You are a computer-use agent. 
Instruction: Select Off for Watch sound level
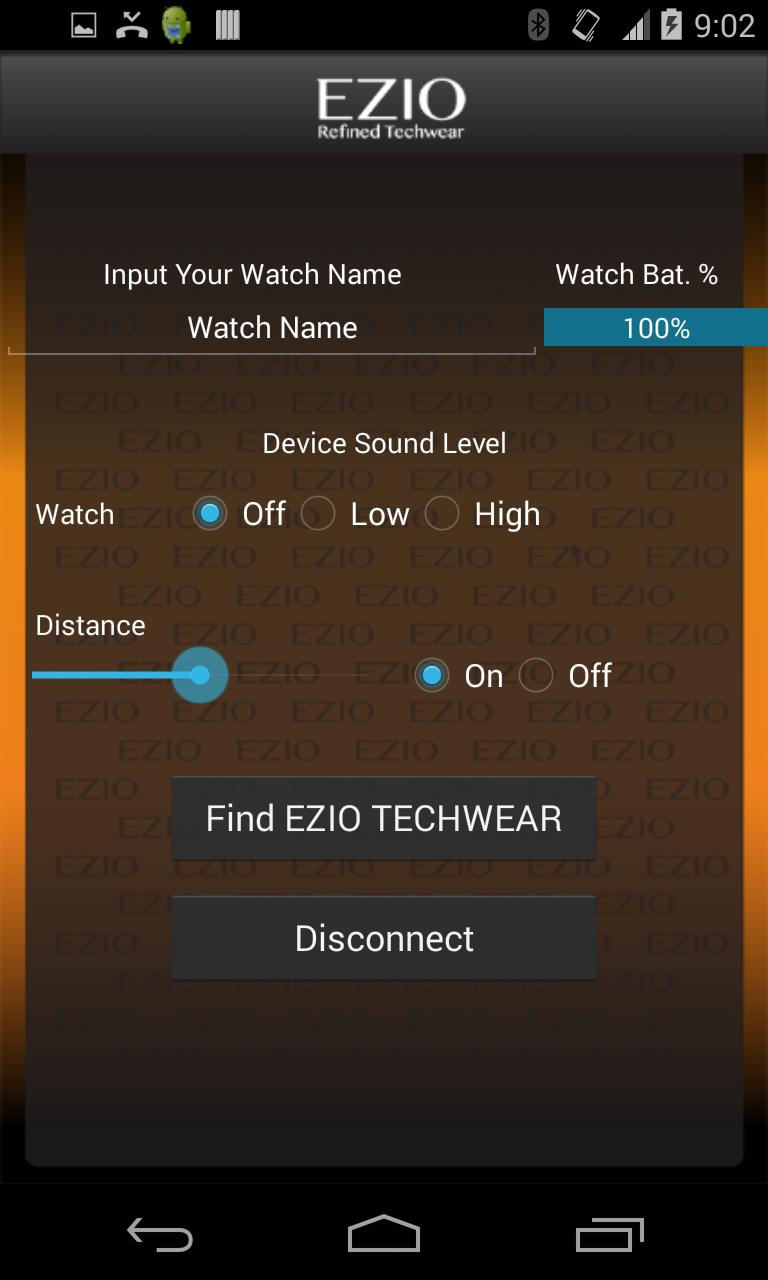click(210, 513)
